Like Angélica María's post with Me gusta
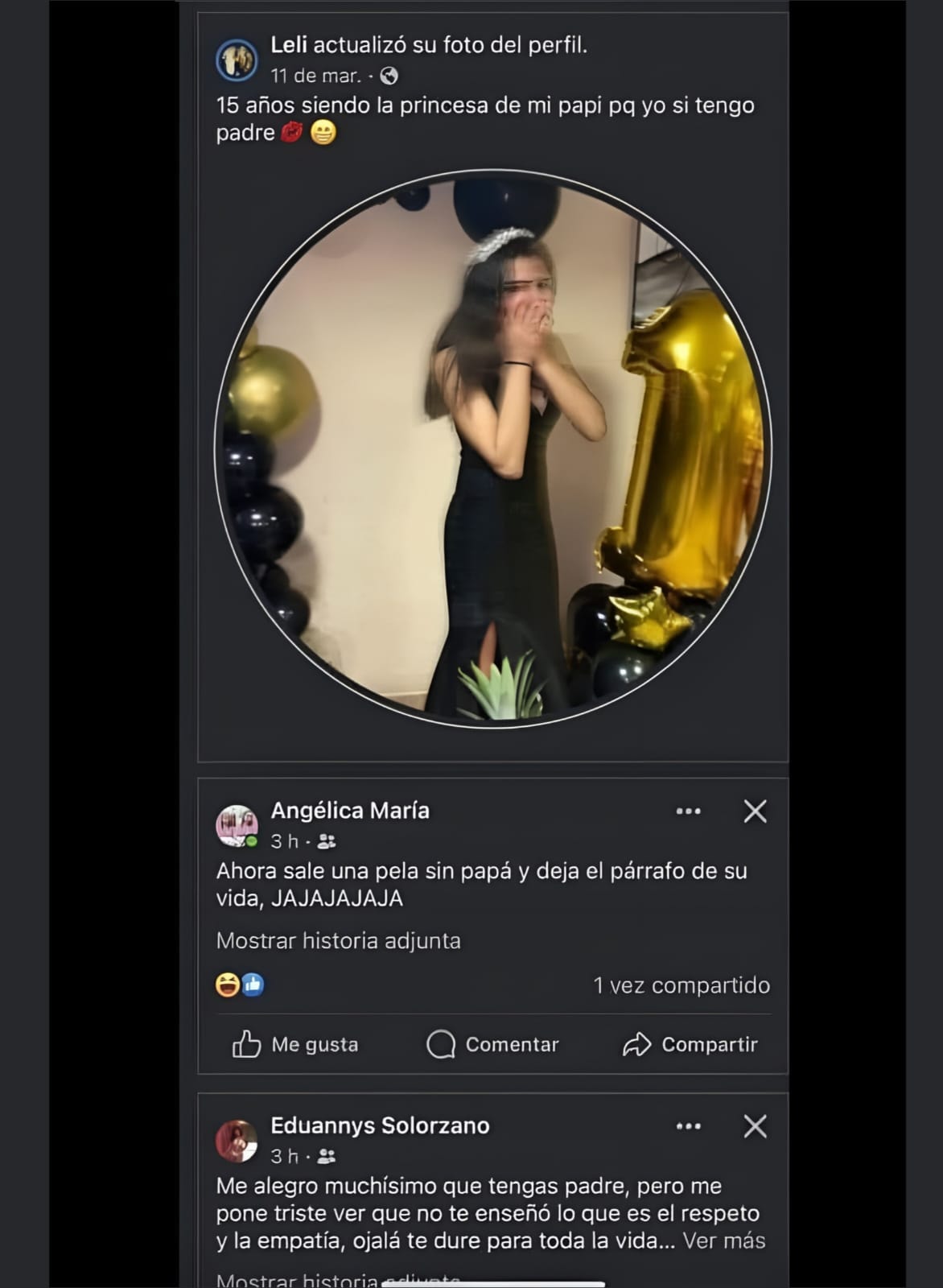 [x=295, y=1044]
